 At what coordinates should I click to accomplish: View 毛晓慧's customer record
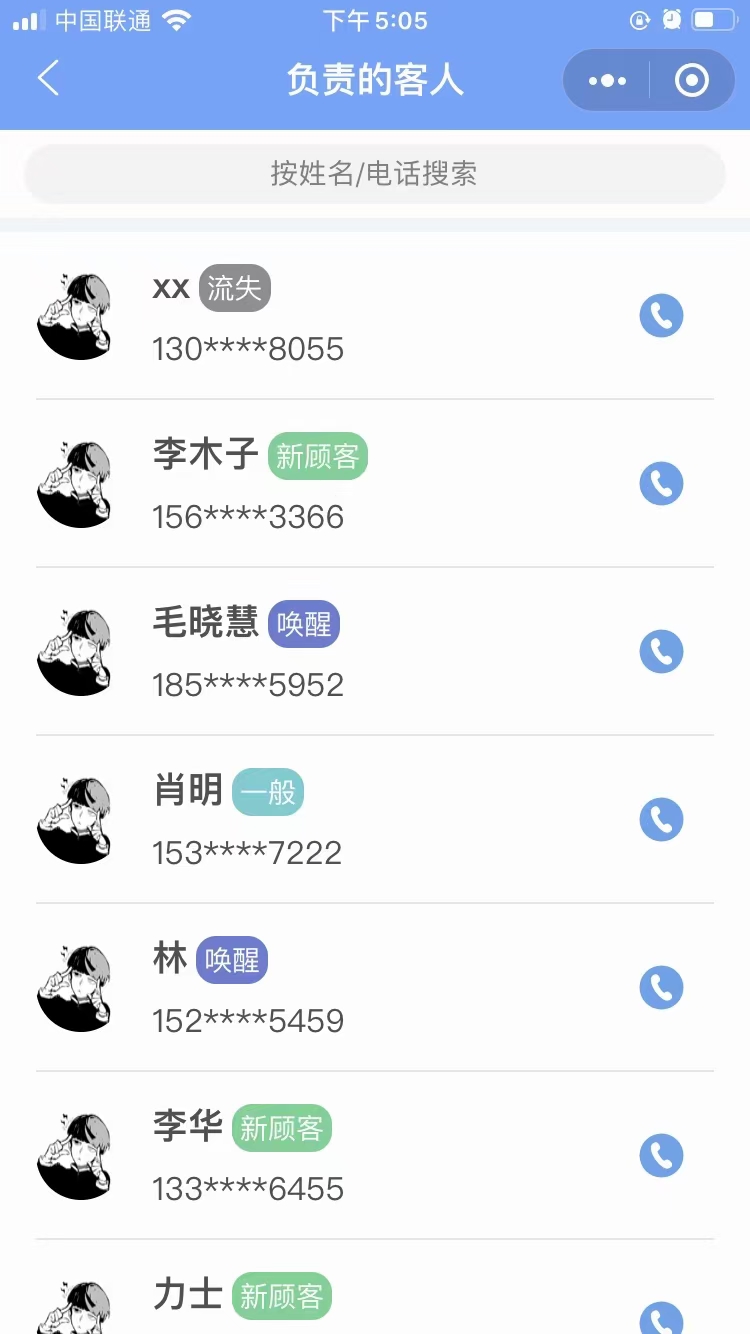click(x=375, y=652)
